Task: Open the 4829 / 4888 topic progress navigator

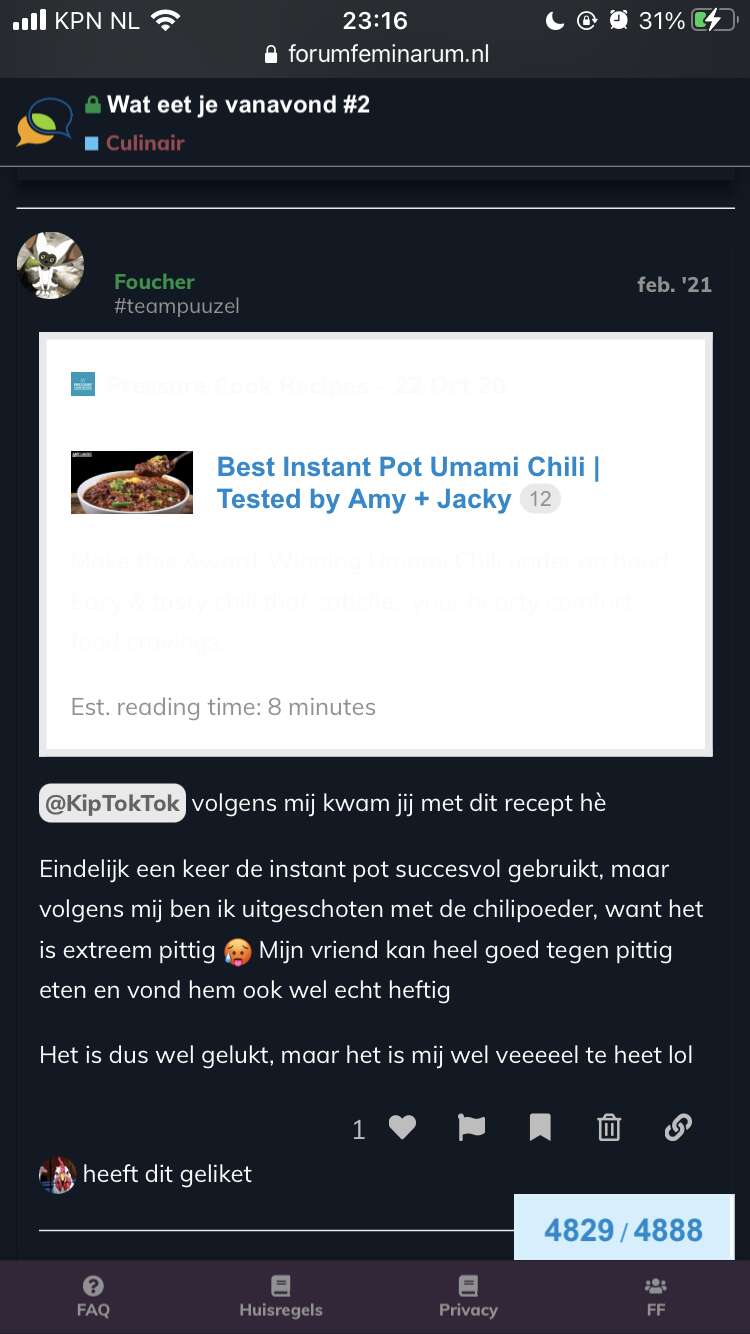Action: tap(624, 1229)
